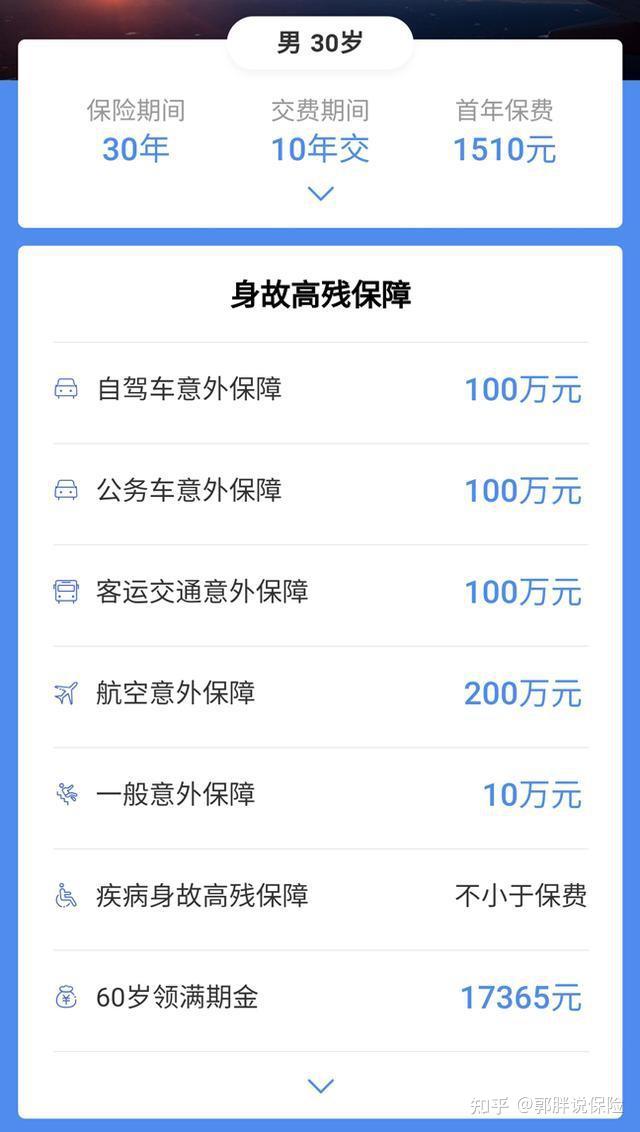The image size is (640, 1132).
Task: Expand the 身故高残保障 coverage list chevron
Action: pyautogui.click(x=320, y=1086)
